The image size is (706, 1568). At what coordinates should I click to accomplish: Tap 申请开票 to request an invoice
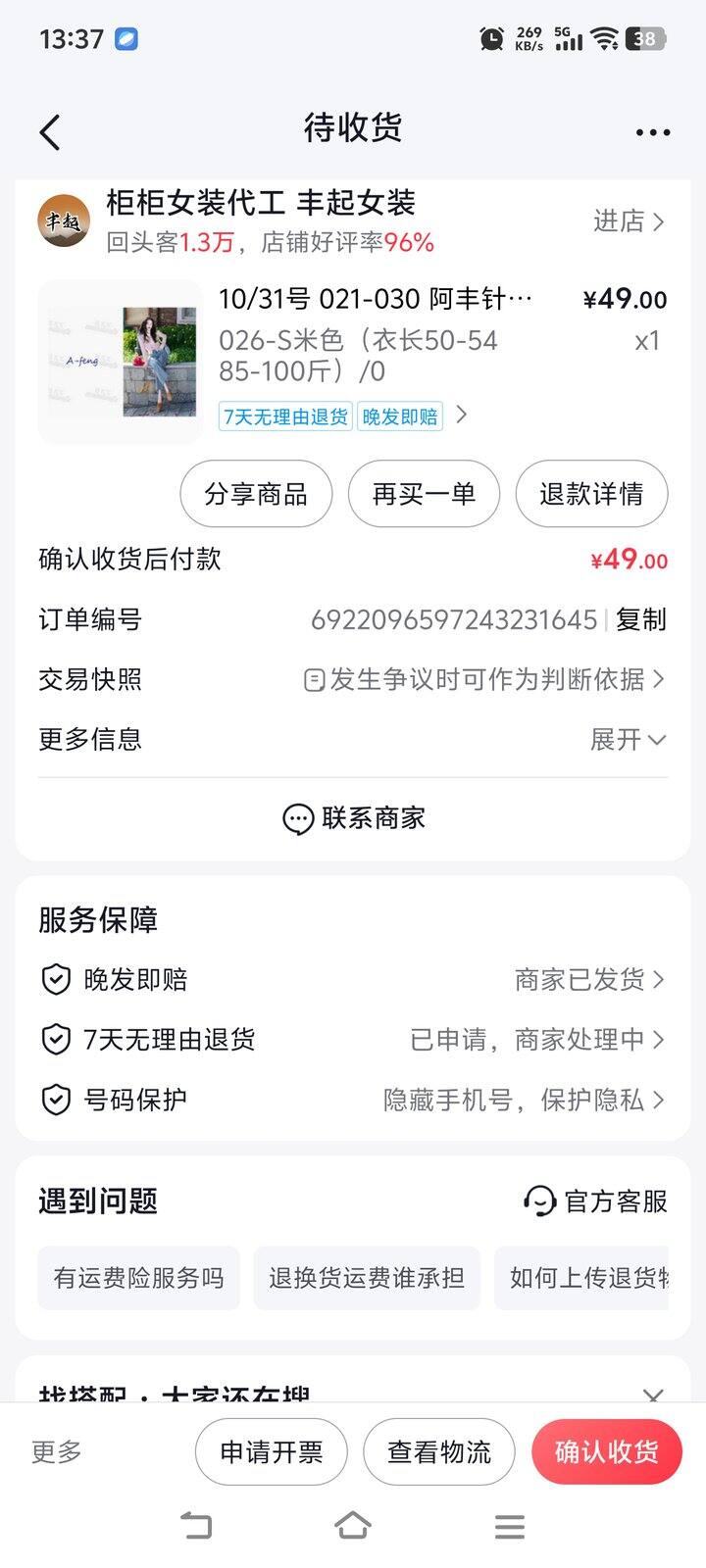point(271,1451)
